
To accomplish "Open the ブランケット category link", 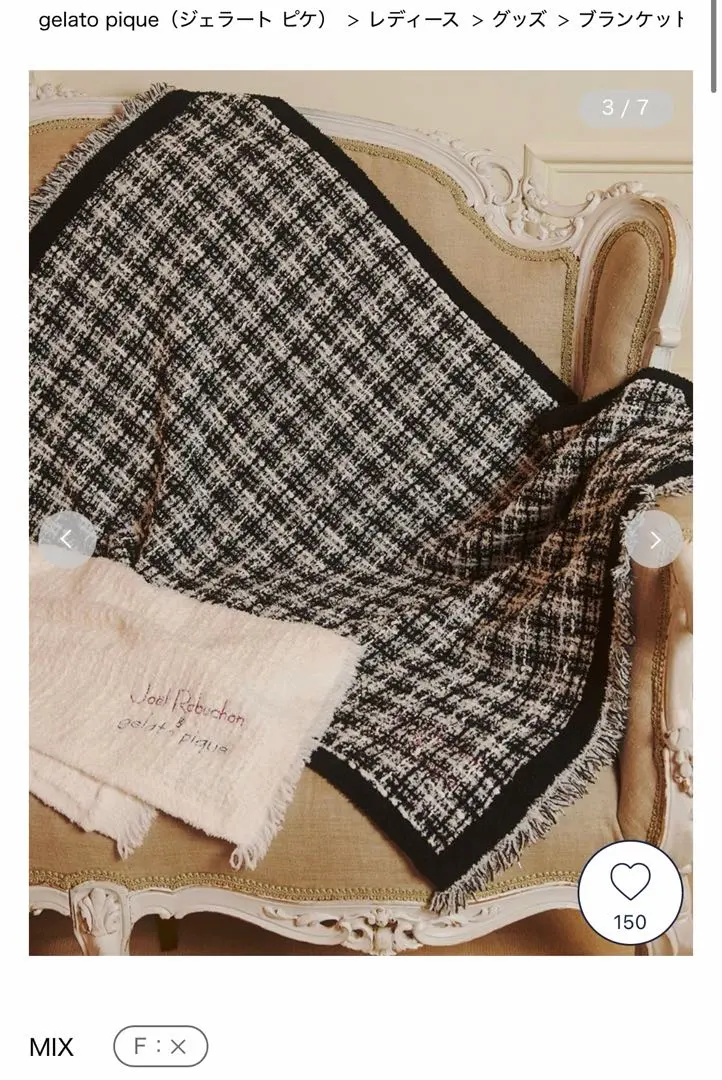I will click(628, 20).
